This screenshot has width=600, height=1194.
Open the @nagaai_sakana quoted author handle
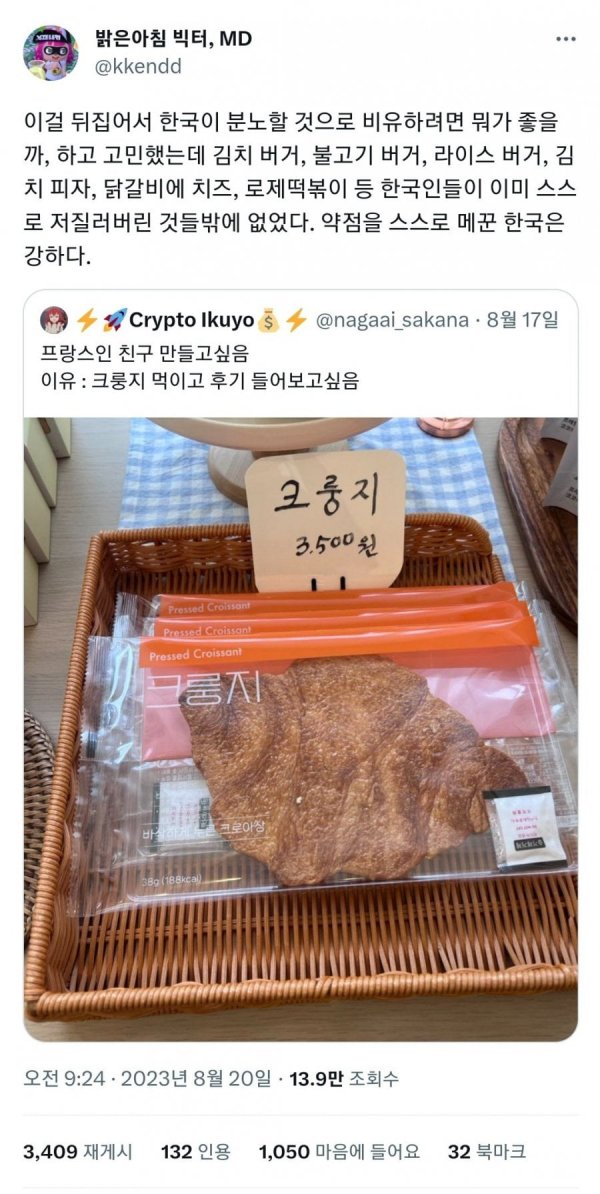click(393, 319)
